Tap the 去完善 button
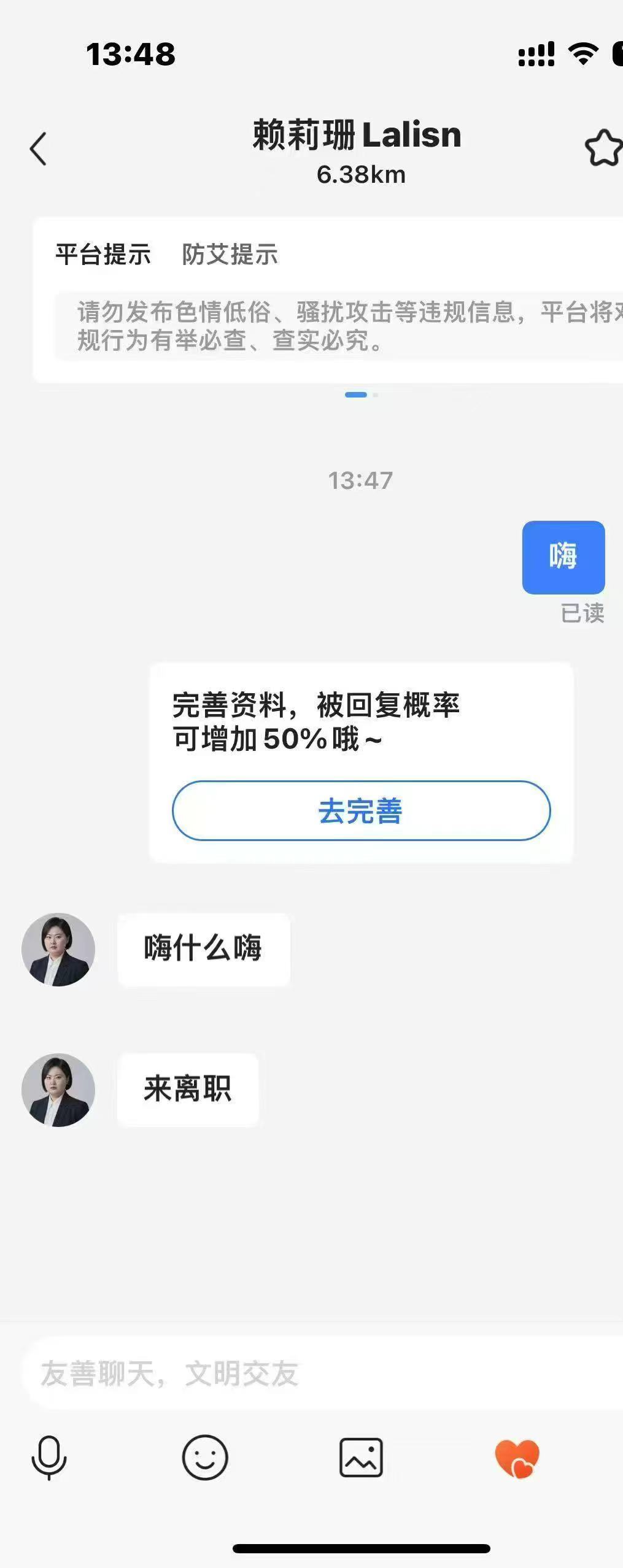Image resolution: width=623 pixels, height=1568 pixels. [361, 810]
